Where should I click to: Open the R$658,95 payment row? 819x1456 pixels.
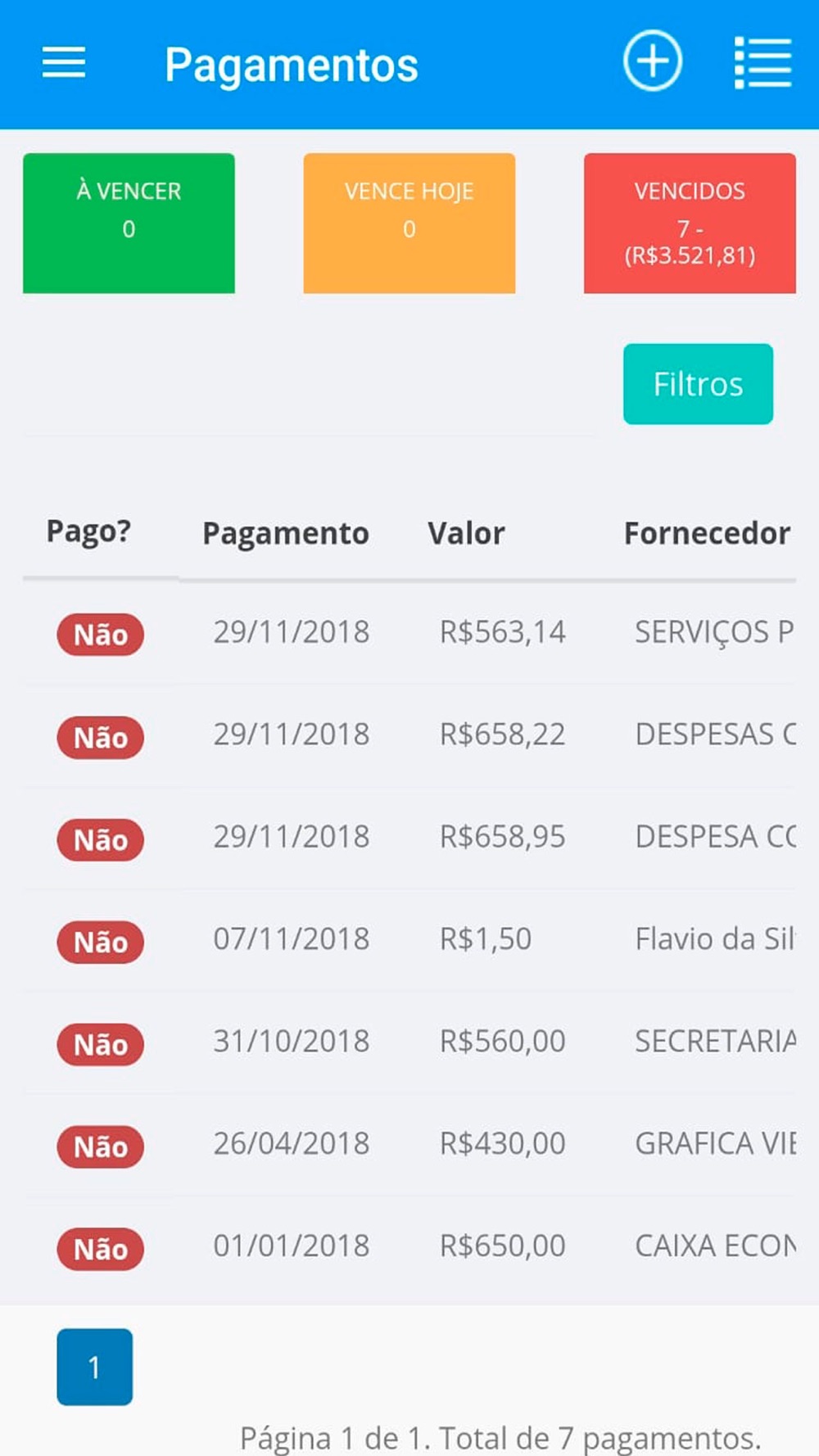[409, 838]
